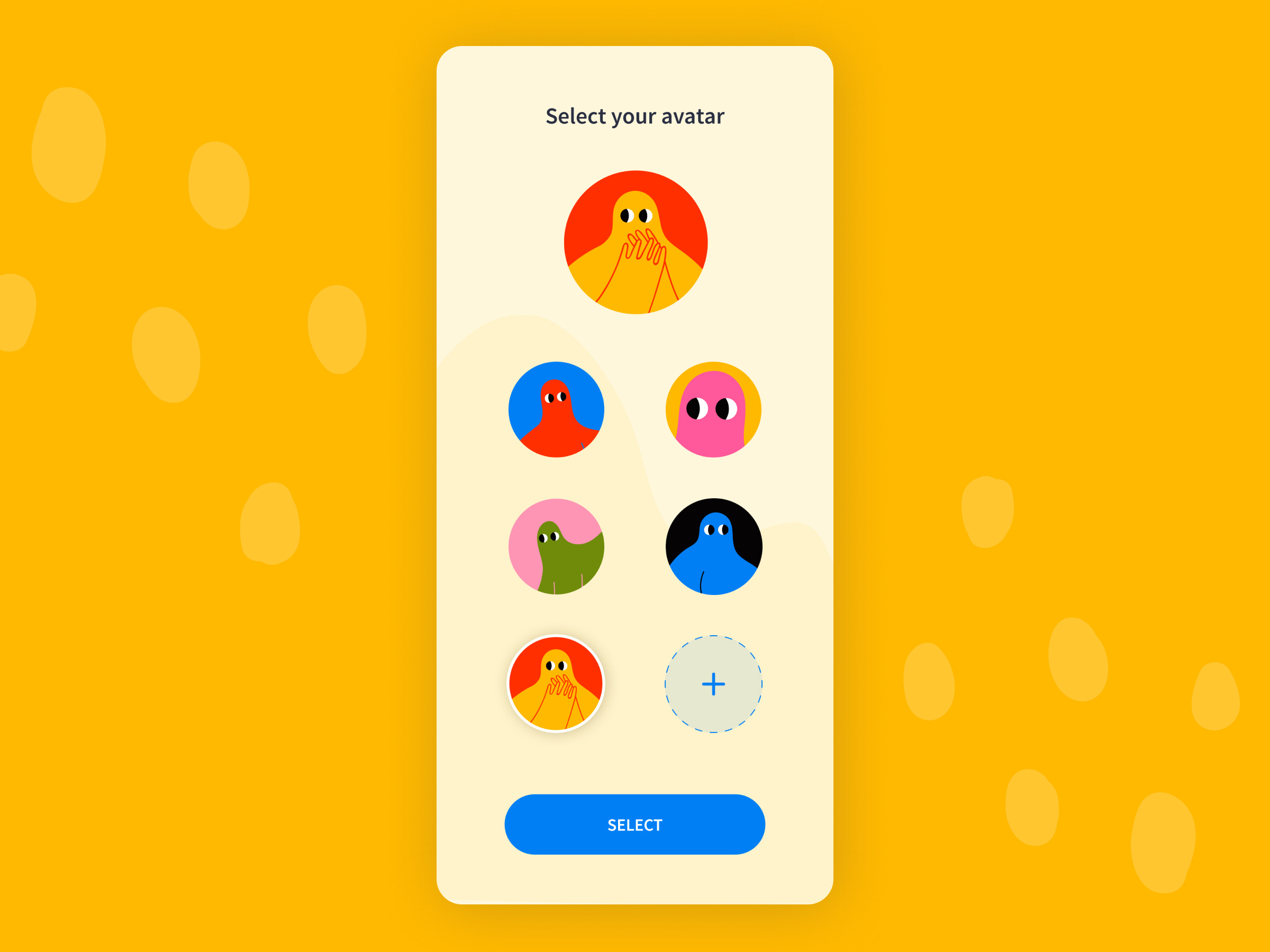
Task: Select the green character on pink avatar
Action: [x=556, y=546]
